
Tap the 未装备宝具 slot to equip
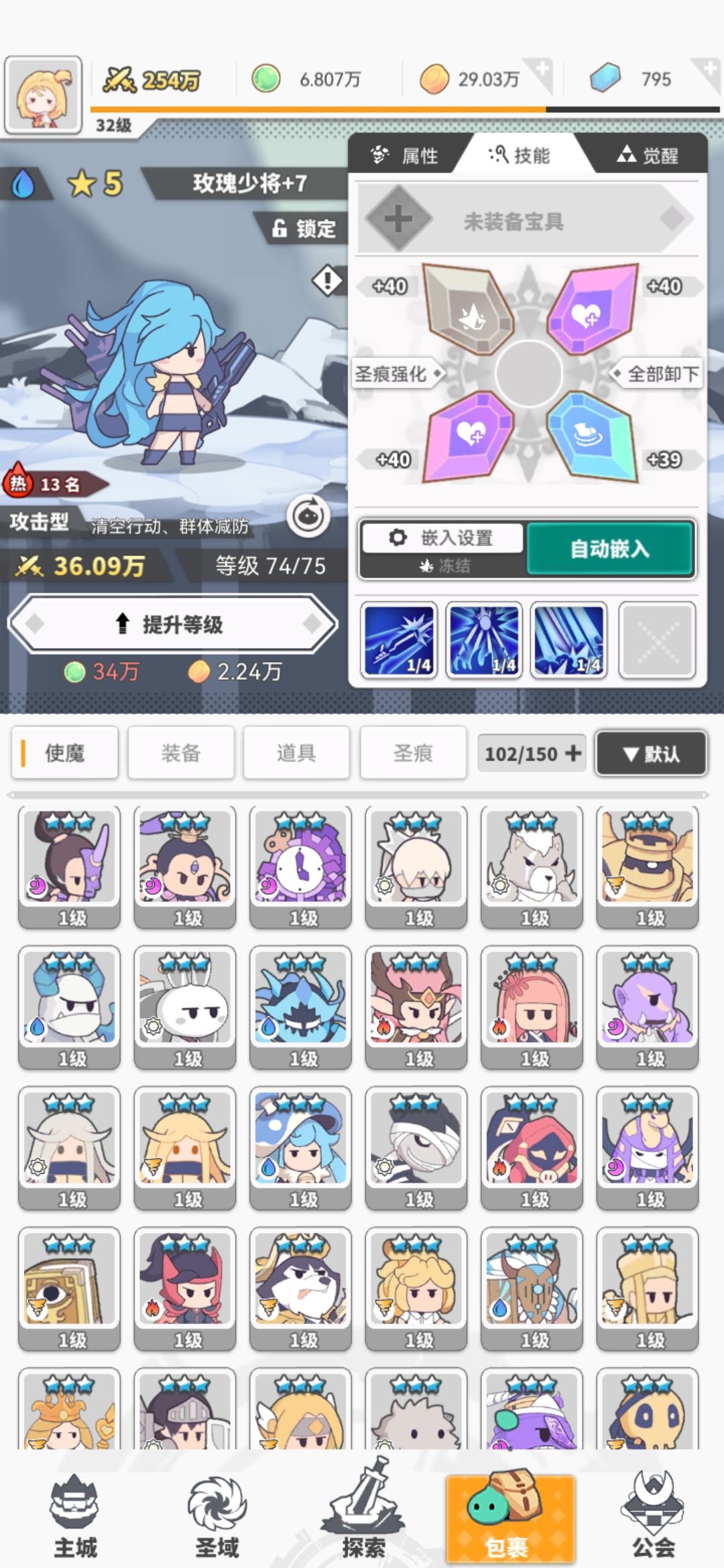[x=527, y=220]
